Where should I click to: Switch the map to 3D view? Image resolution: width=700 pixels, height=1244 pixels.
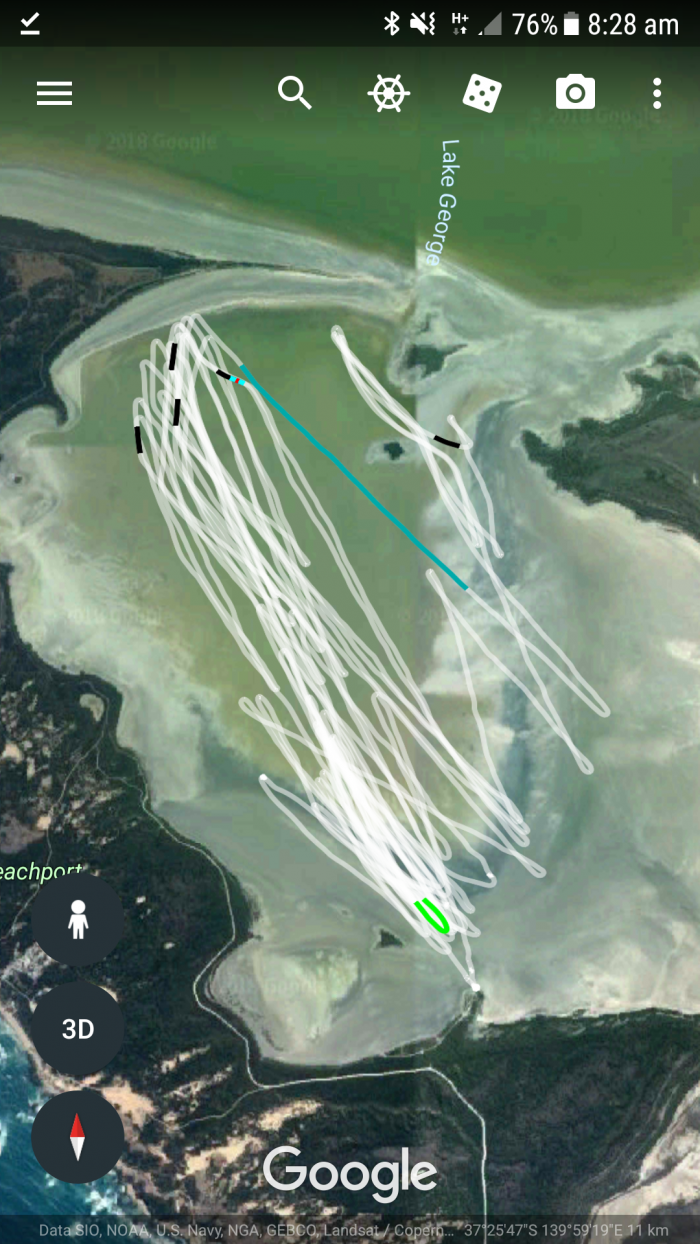pos(78,1028)
